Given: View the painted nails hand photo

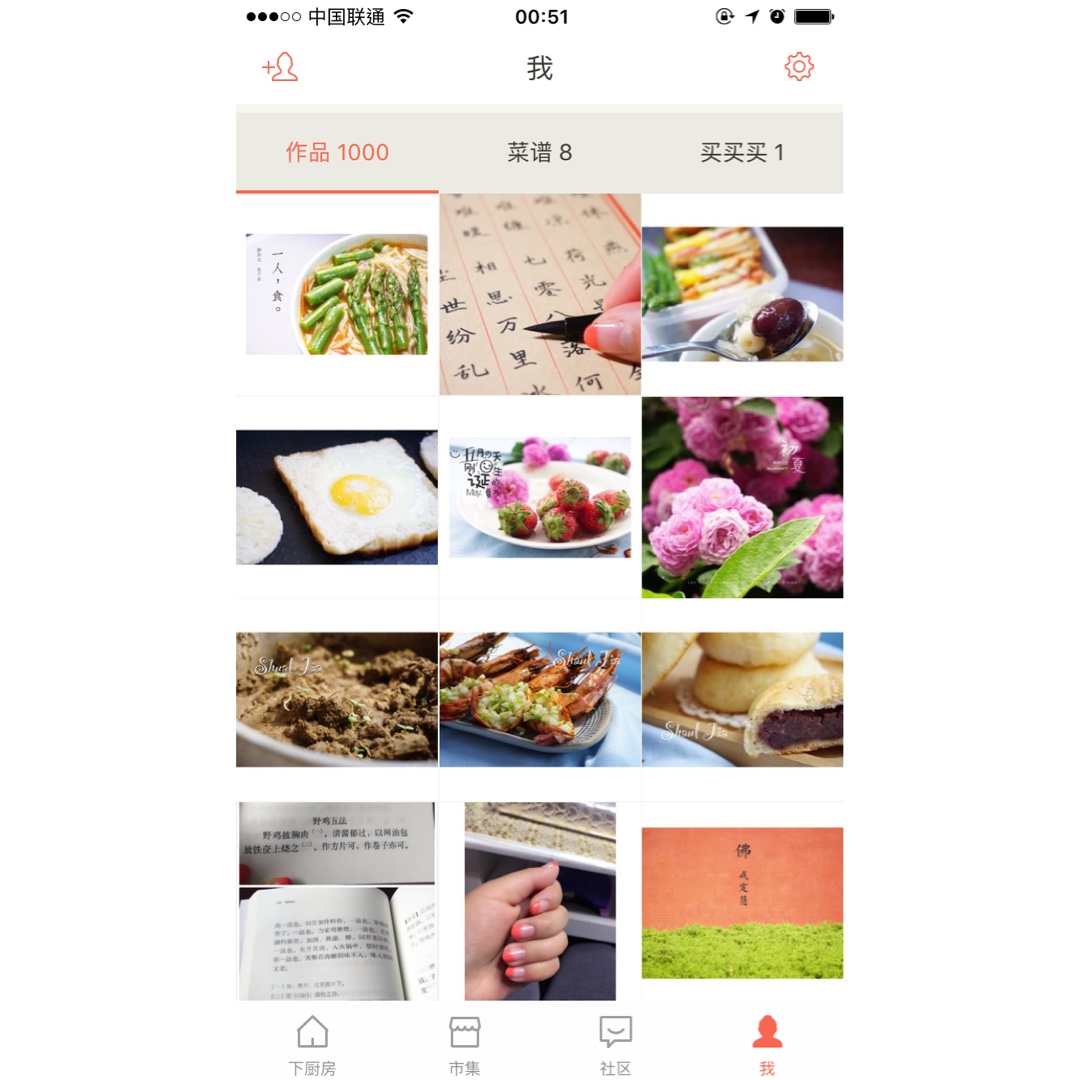Looking at the screenshot, I should (x=540, y=901).
